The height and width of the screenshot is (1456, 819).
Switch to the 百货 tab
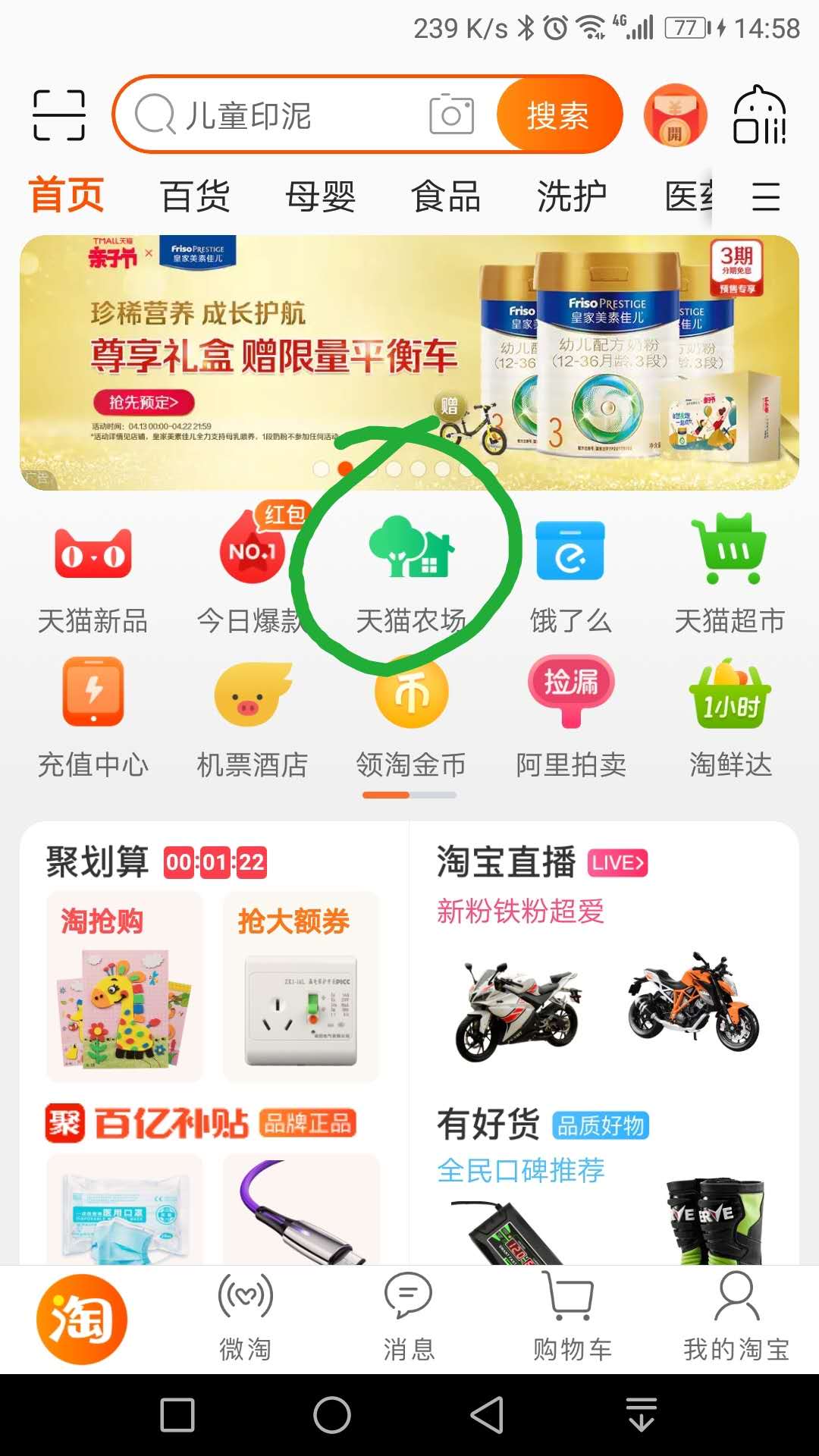click(x=195, y=196)
